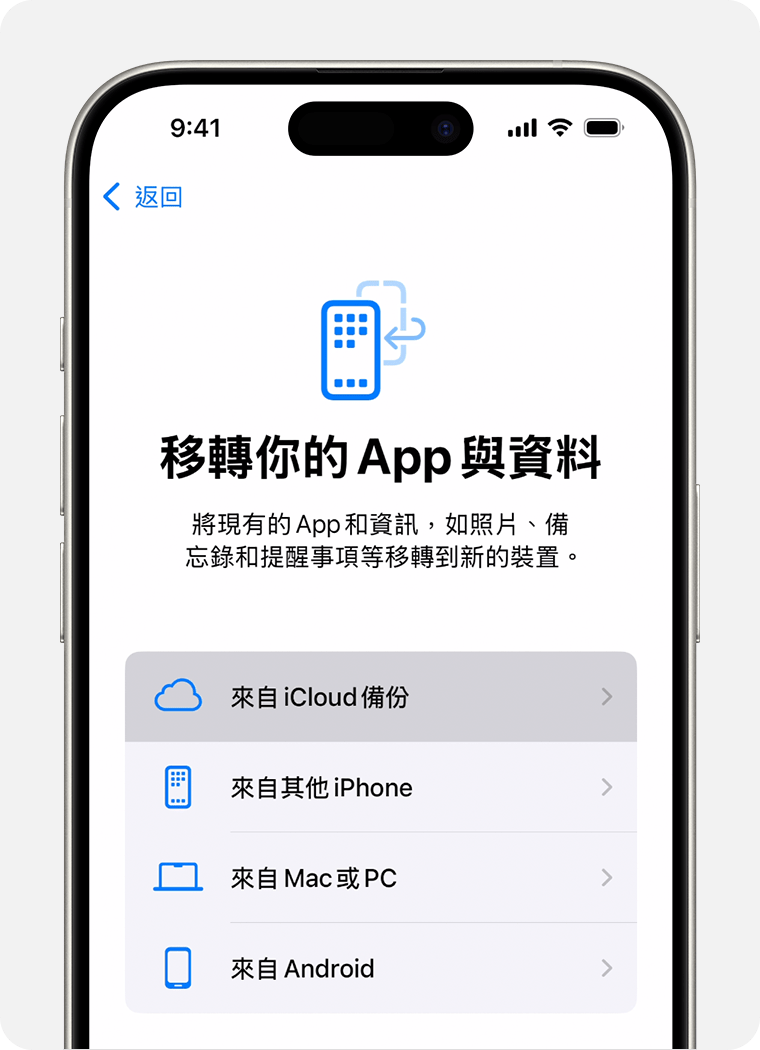Select 來自 Android transfer option
Viewport: 760px width, 1050px height.
pyautogui.click(x=380, y=968)
